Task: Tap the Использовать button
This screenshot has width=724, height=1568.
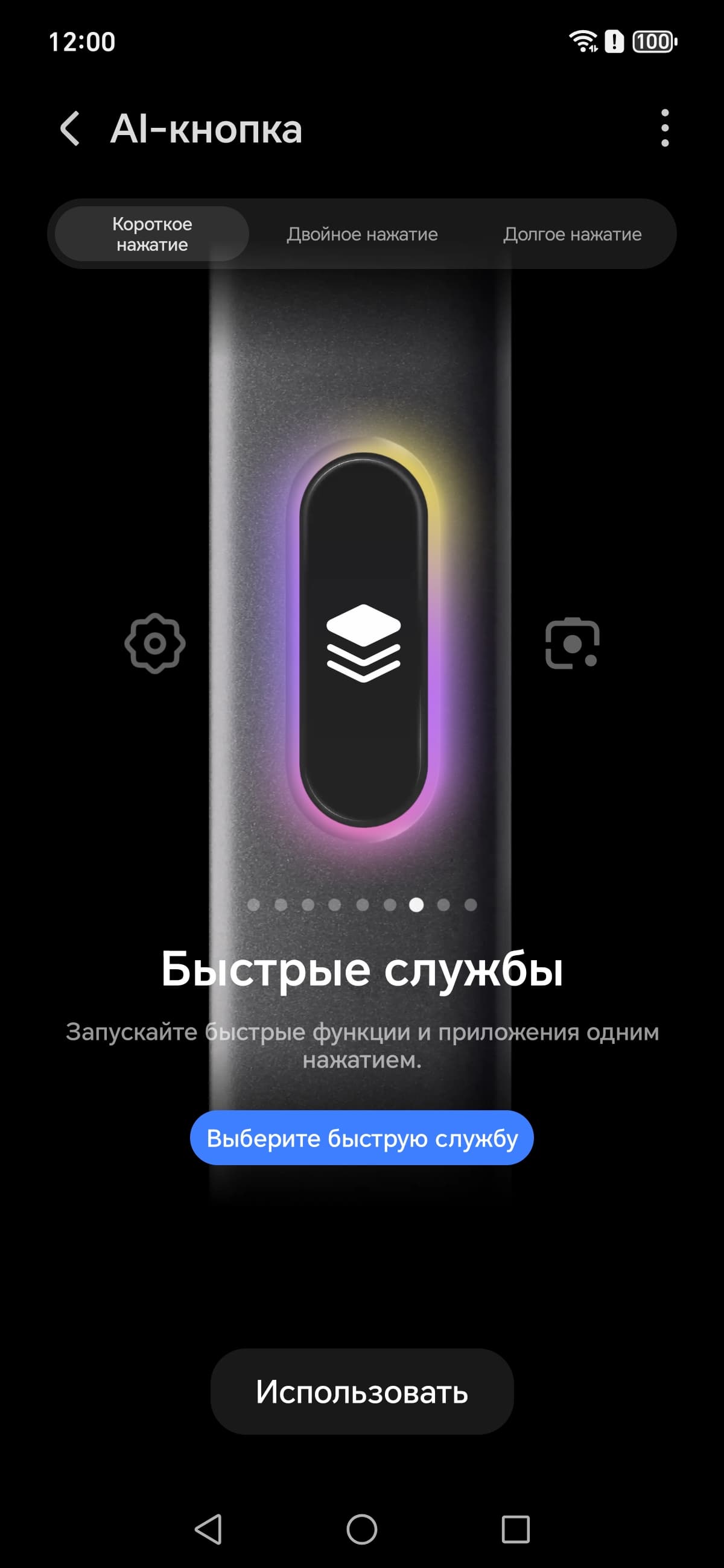Action: [x=361, y=1391]
